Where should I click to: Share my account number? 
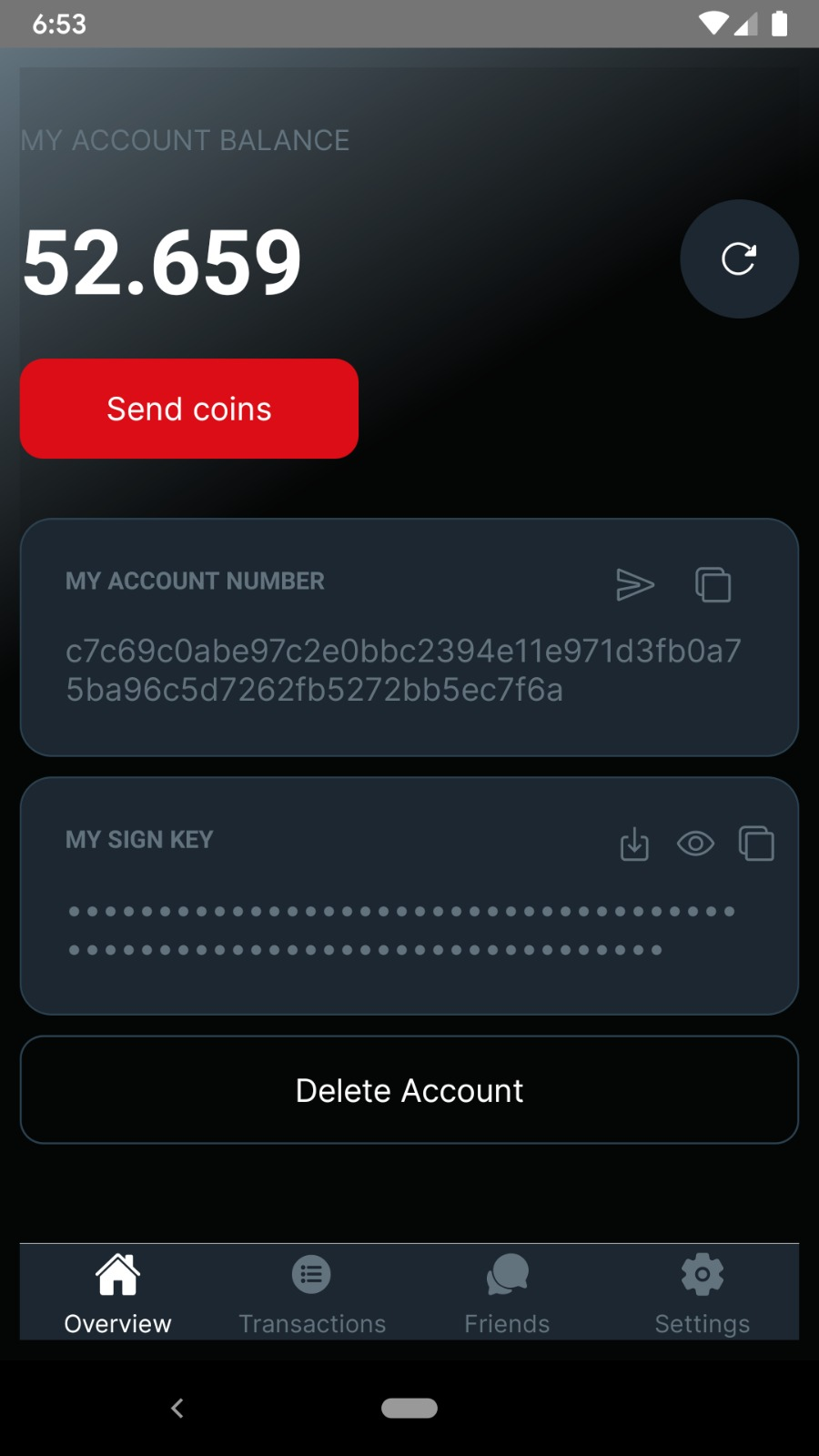coord(637,584)
